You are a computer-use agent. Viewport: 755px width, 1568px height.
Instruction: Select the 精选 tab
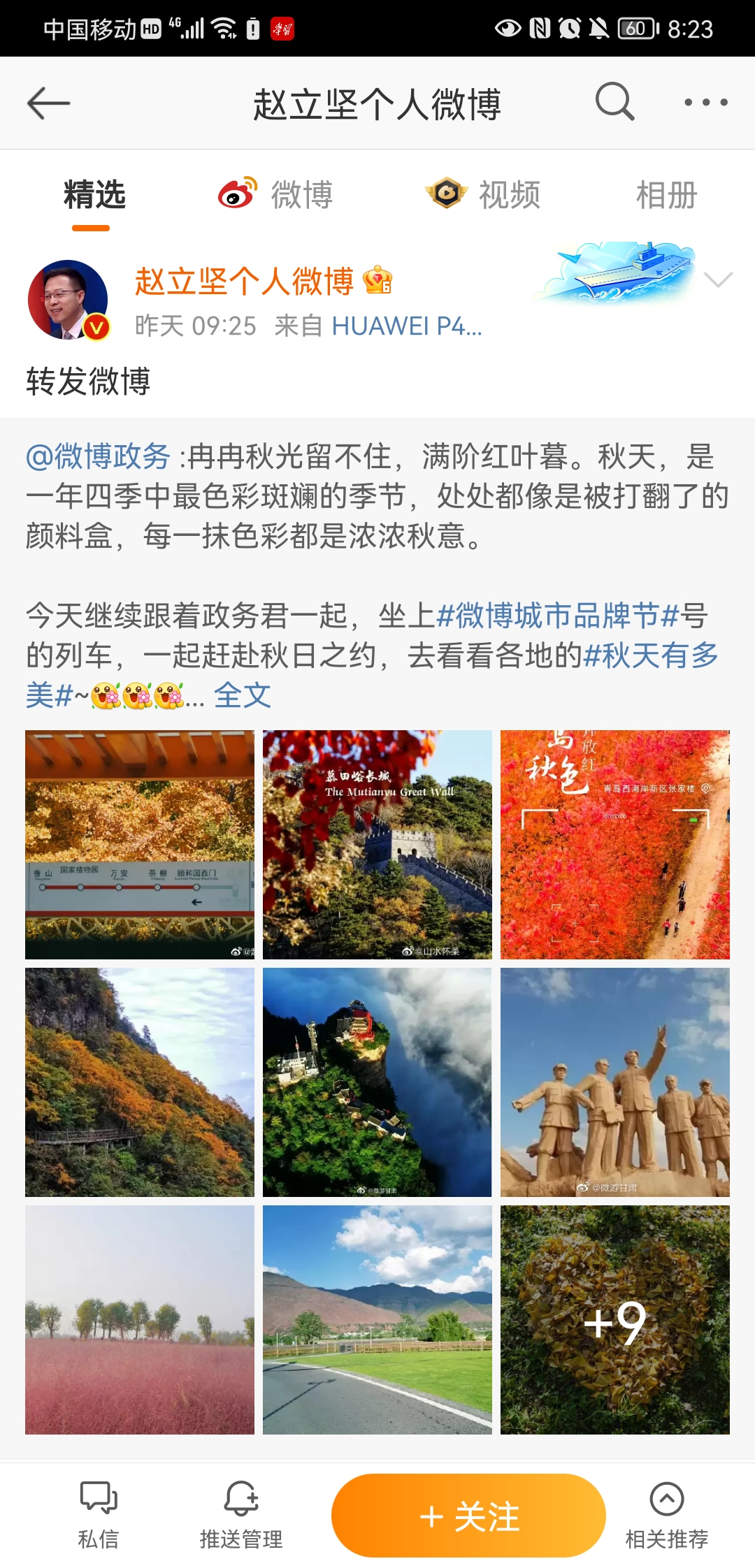pyautogui.click(x=94, y=195)
